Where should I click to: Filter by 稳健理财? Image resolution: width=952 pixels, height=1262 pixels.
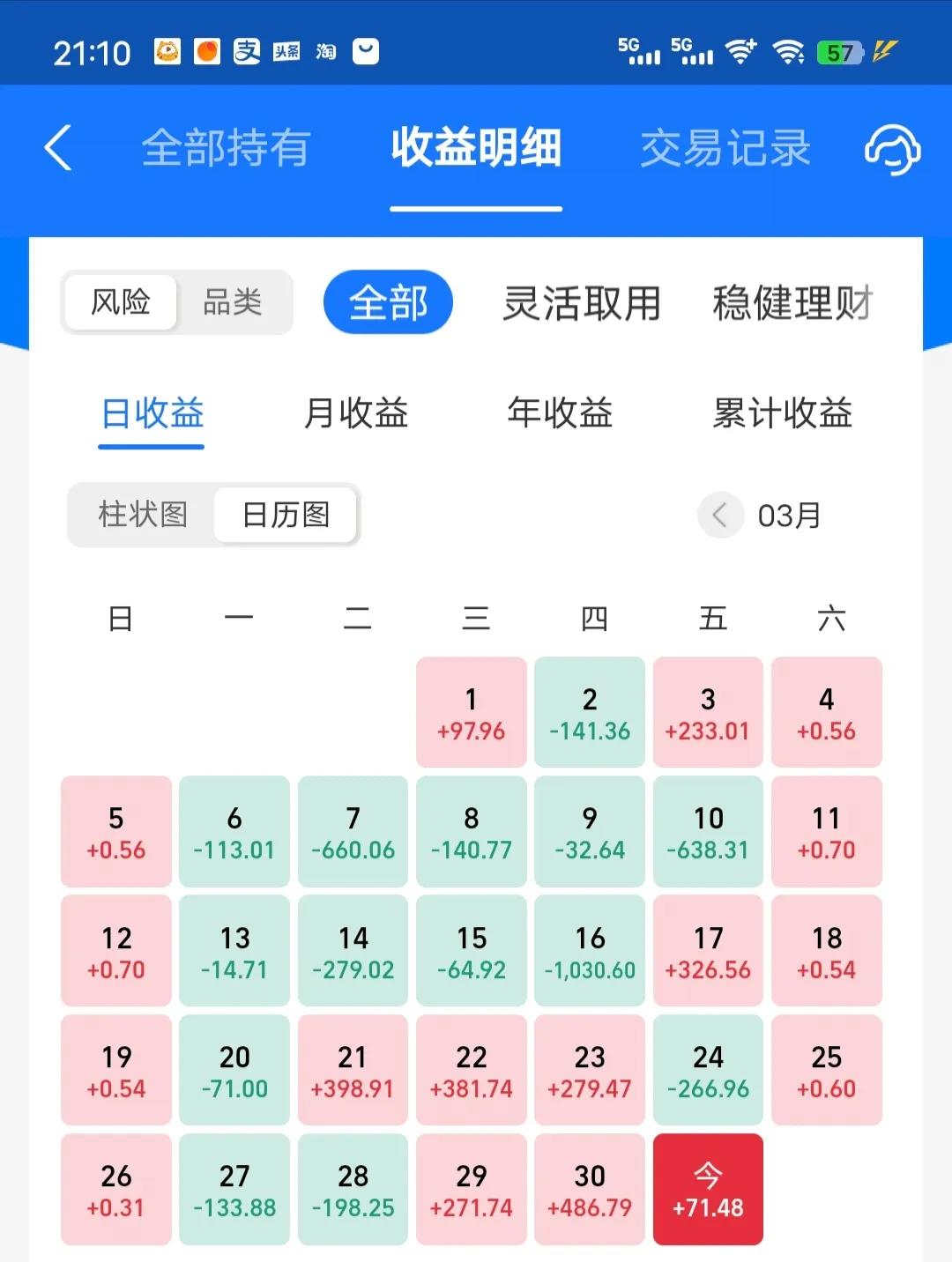tap(792, 303)
